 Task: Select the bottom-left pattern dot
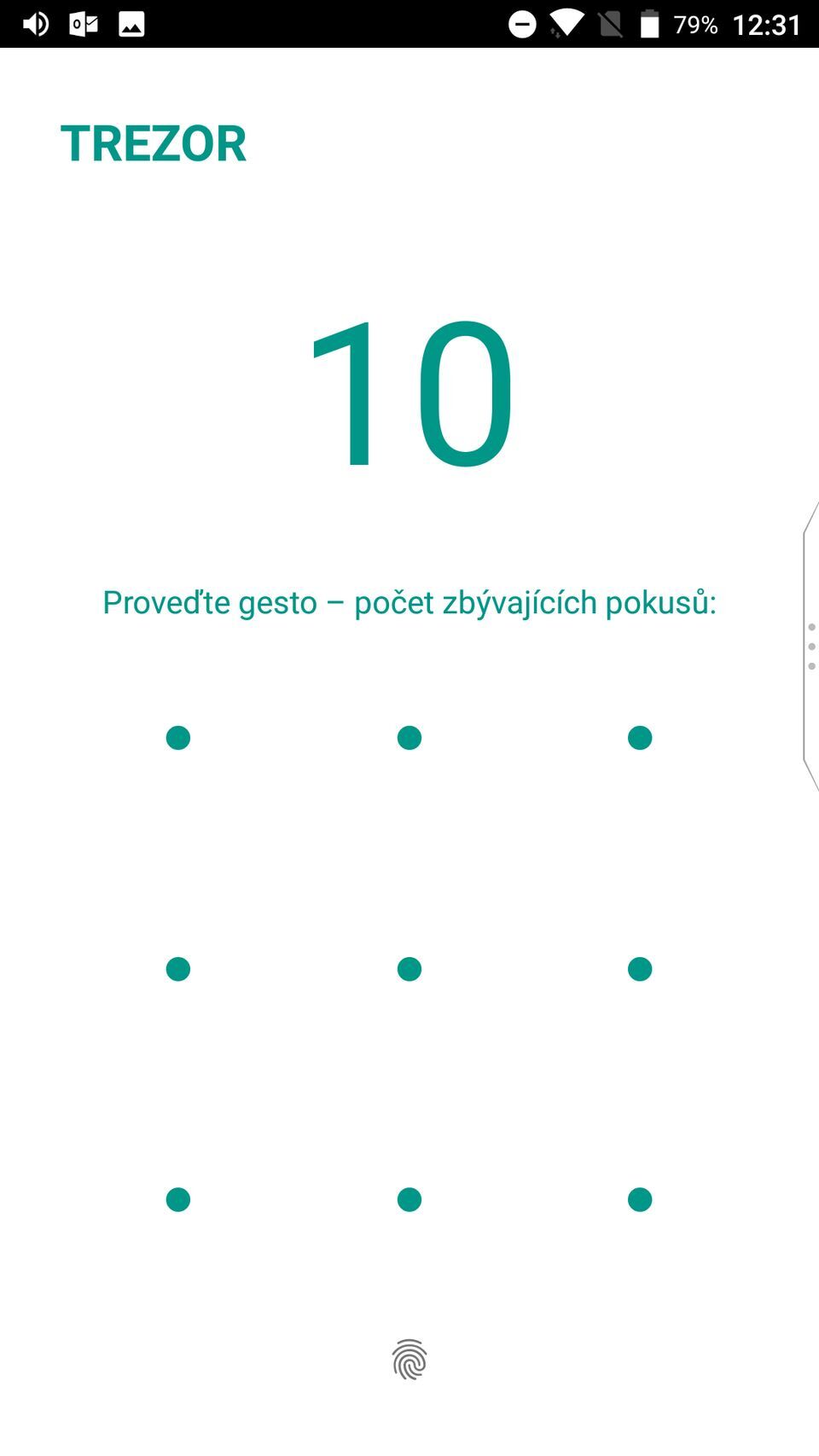(x=177, y=1200)
